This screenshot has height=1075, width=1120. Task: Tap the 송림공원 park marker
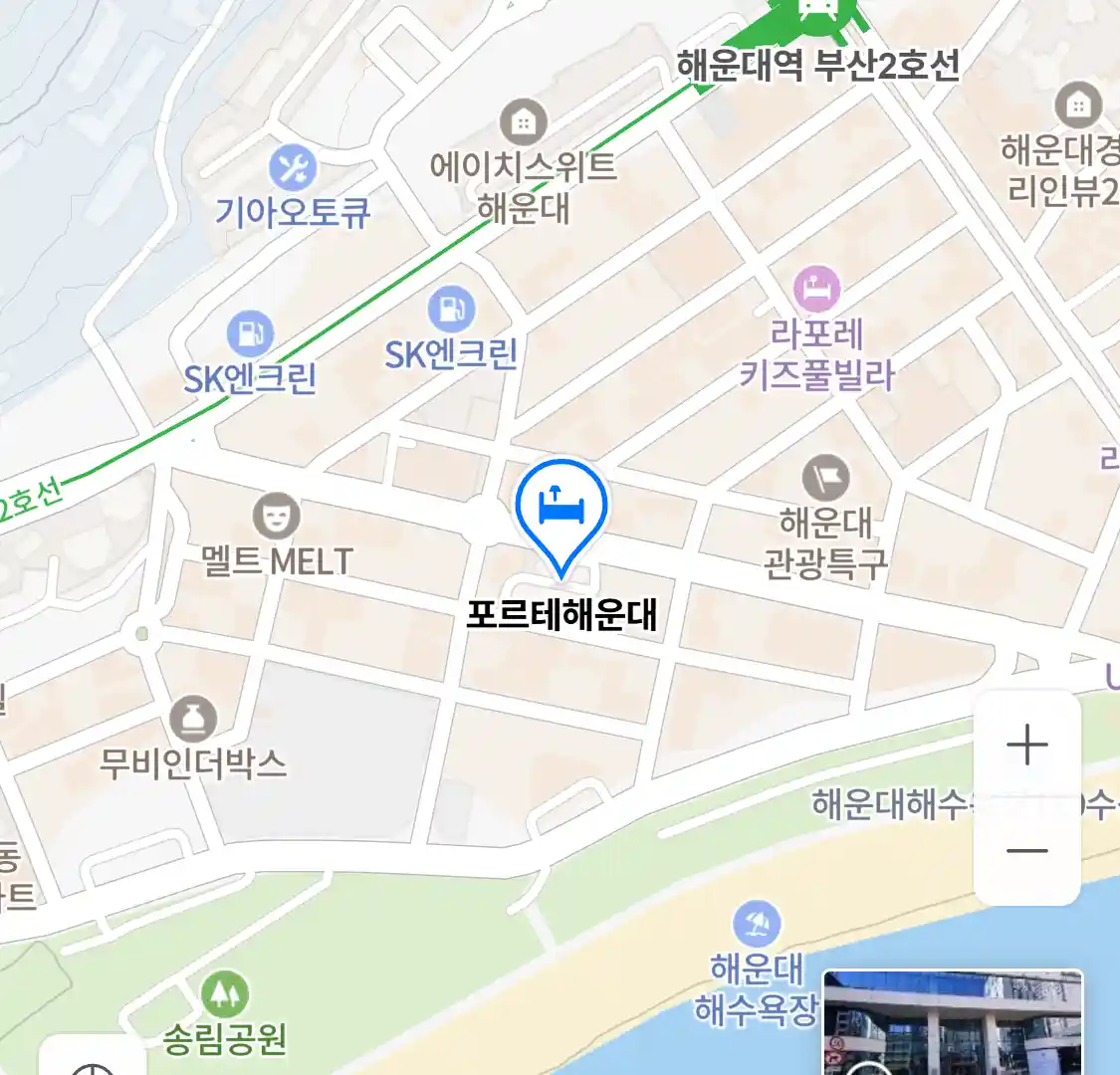(x=224, y=994)
